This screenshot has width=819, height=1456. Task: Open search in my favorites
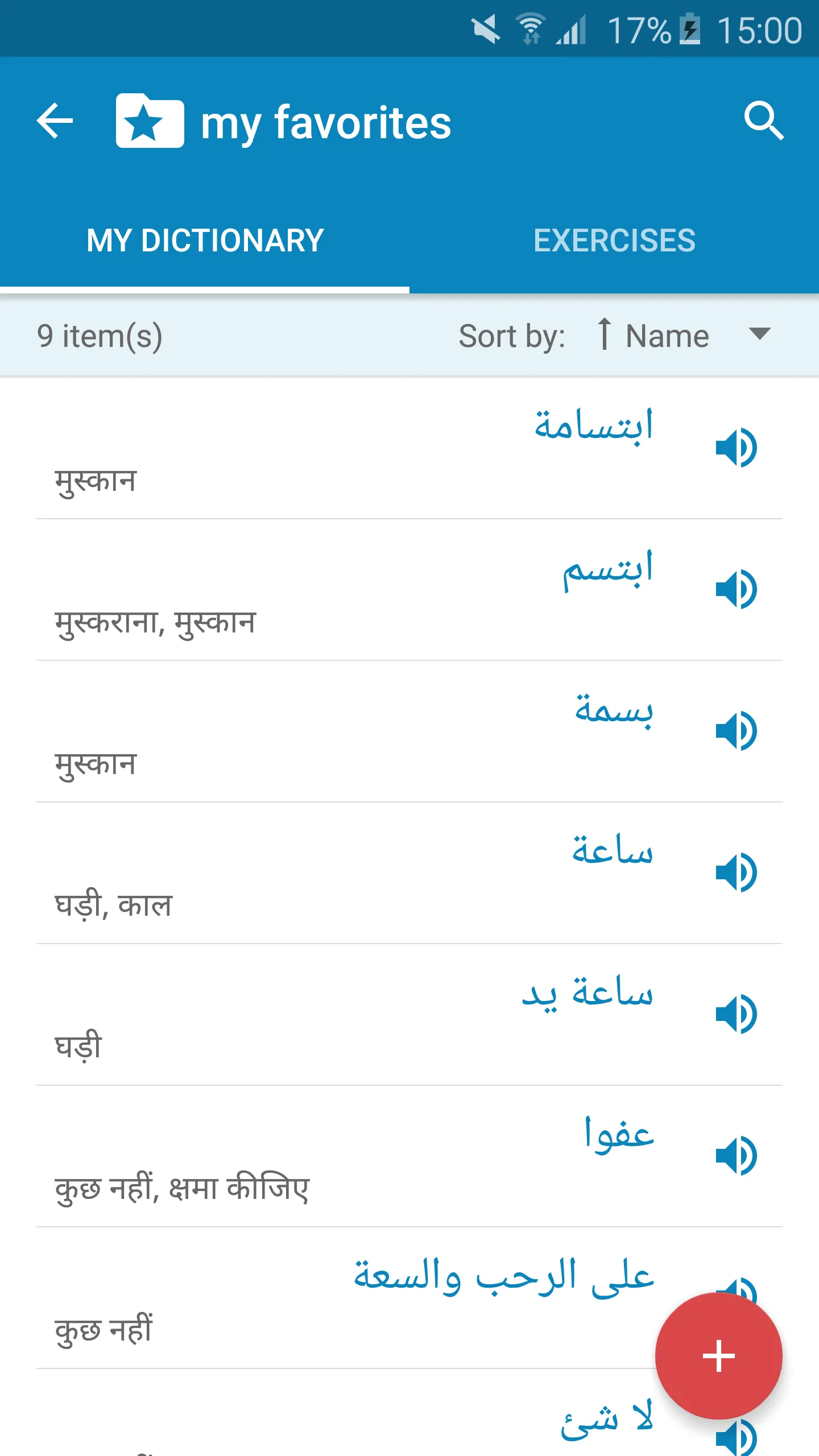coord(763,121)
